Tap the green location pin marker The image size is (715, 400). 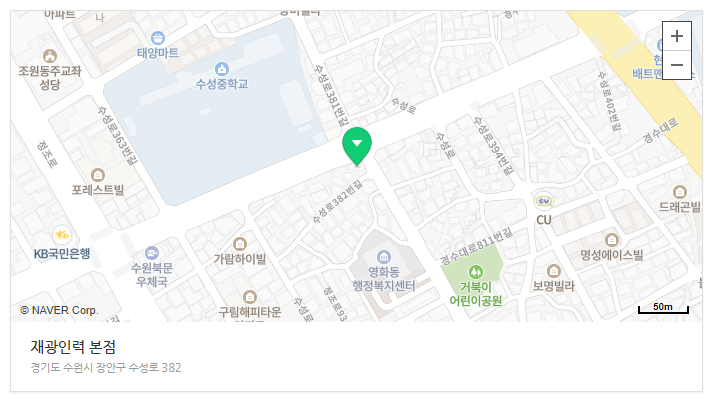(x=357, y=145)
